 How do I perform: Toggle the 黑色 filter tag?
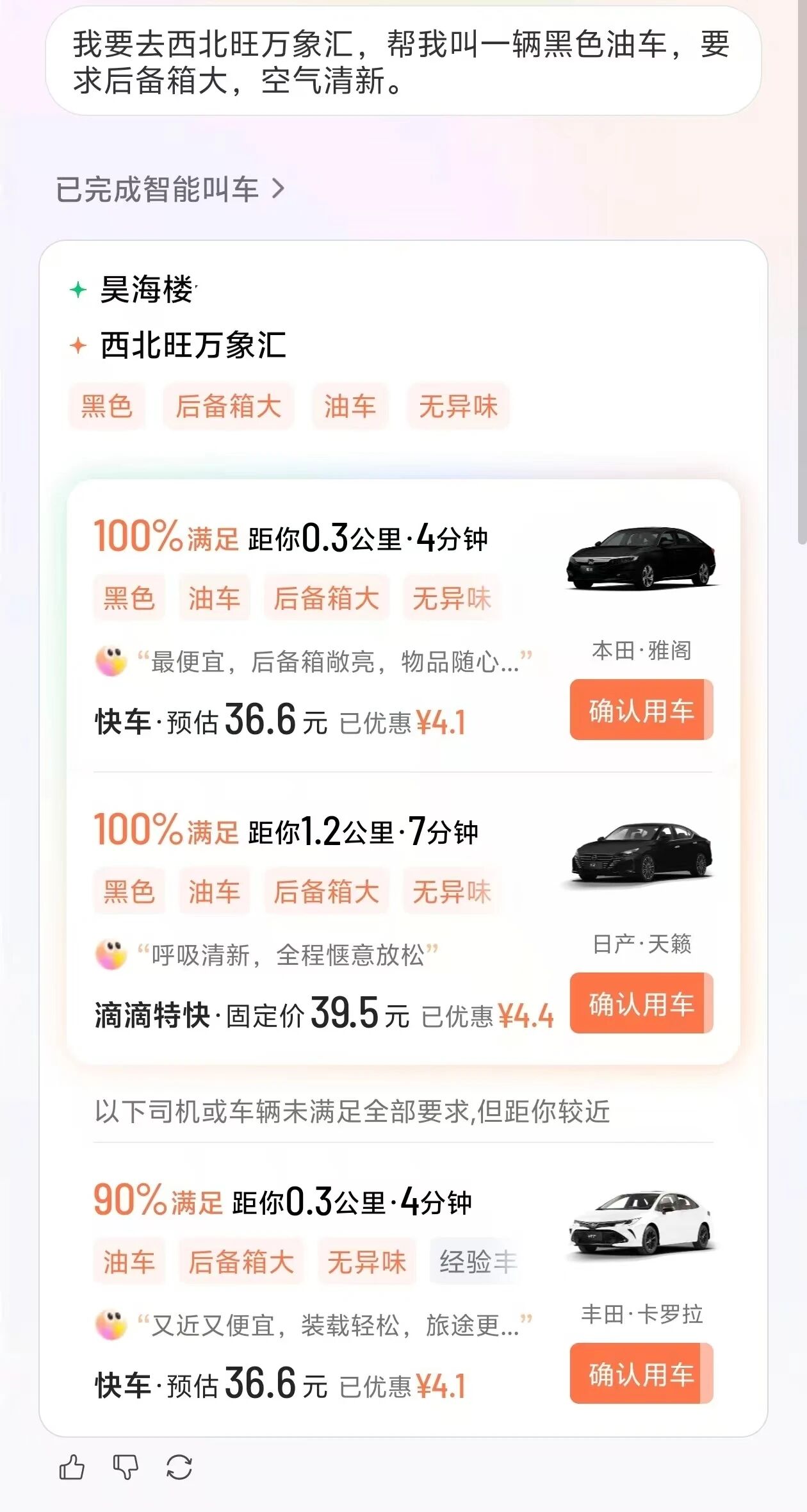click(x=107, y=406)
